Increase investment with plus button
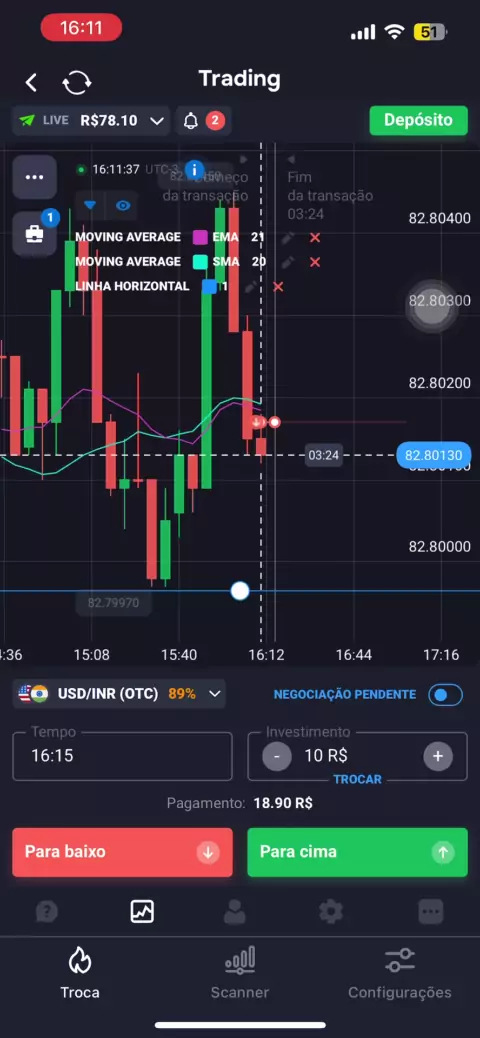Viewport: 480px width, 1038px height. coord(438,756)
